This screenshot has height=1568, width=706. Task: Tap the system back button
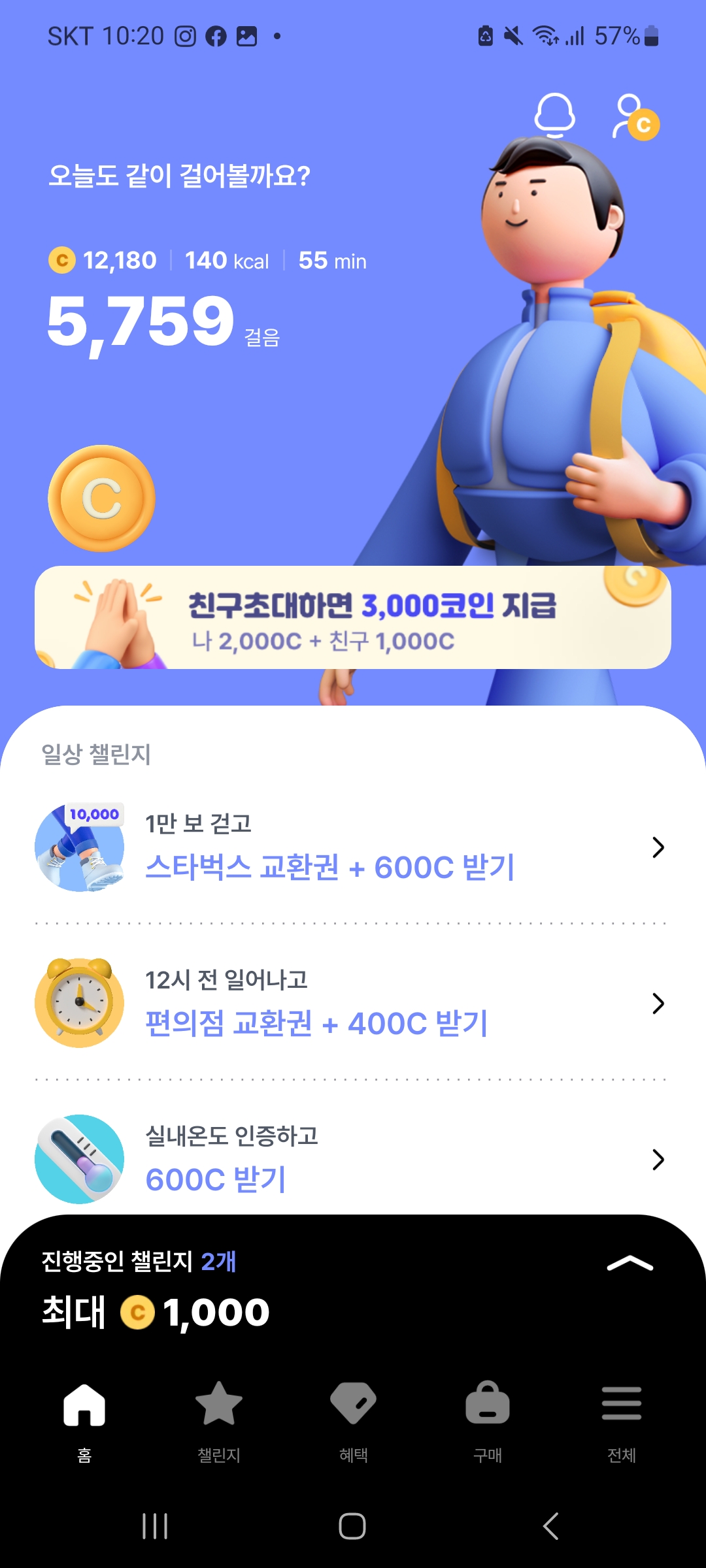(x=550, y=1526)
